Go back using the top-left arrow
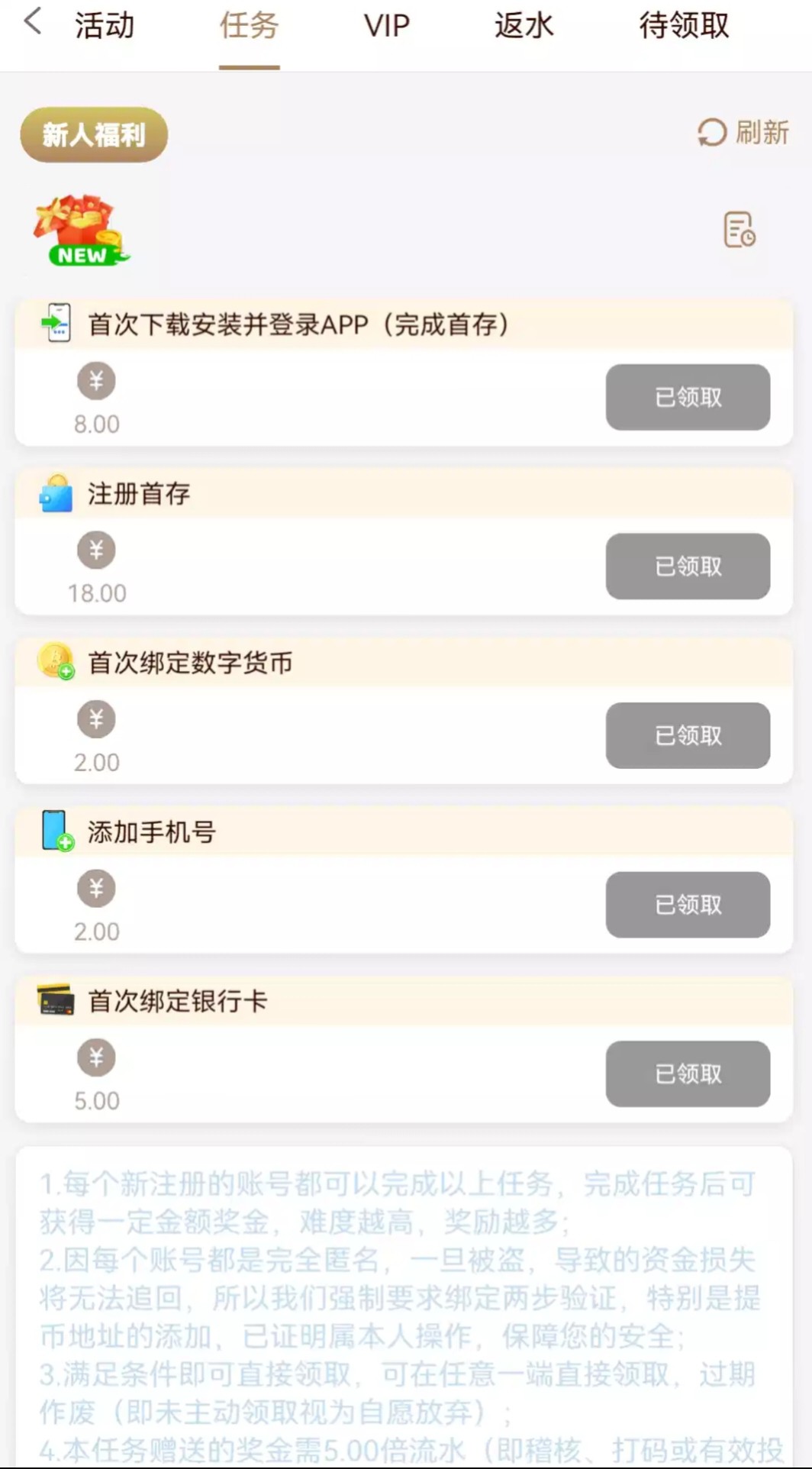The image size is (812, 1469). [x=32, y=21]
